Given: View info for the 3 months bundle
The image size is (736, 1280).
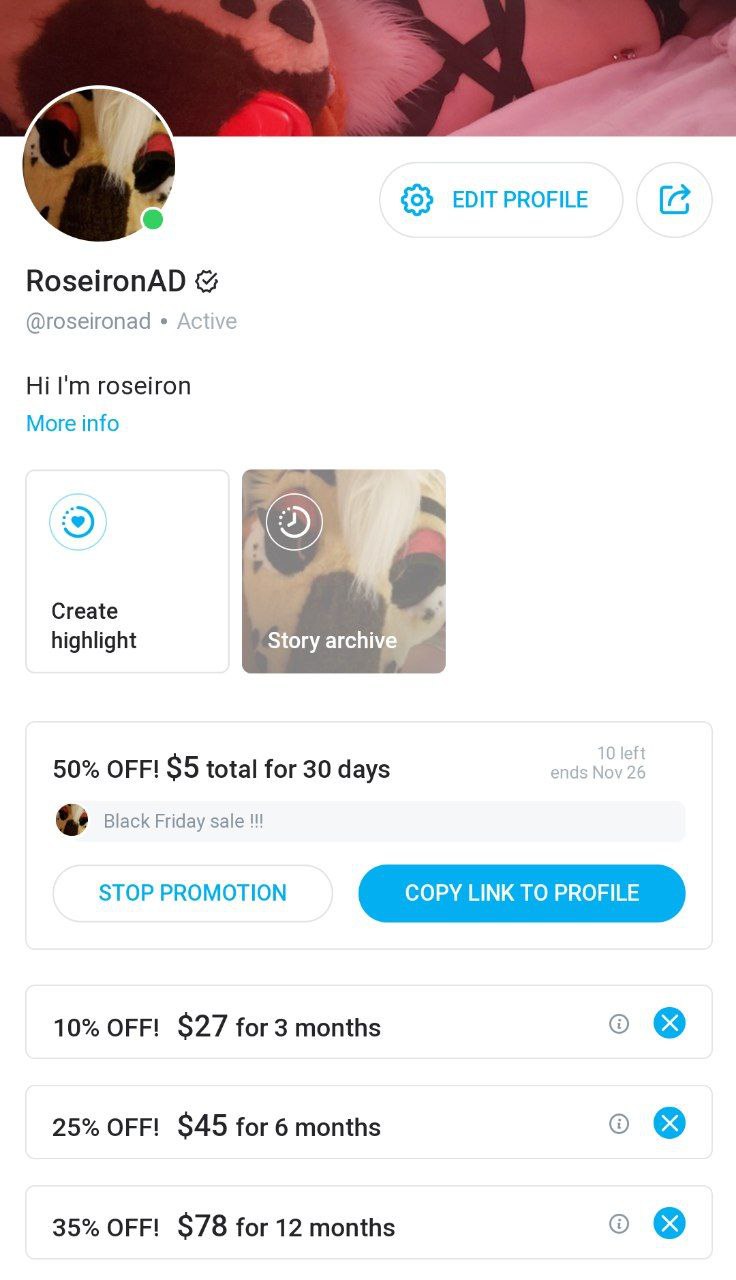Looking at the screenshot, I should coord(619,1023).
